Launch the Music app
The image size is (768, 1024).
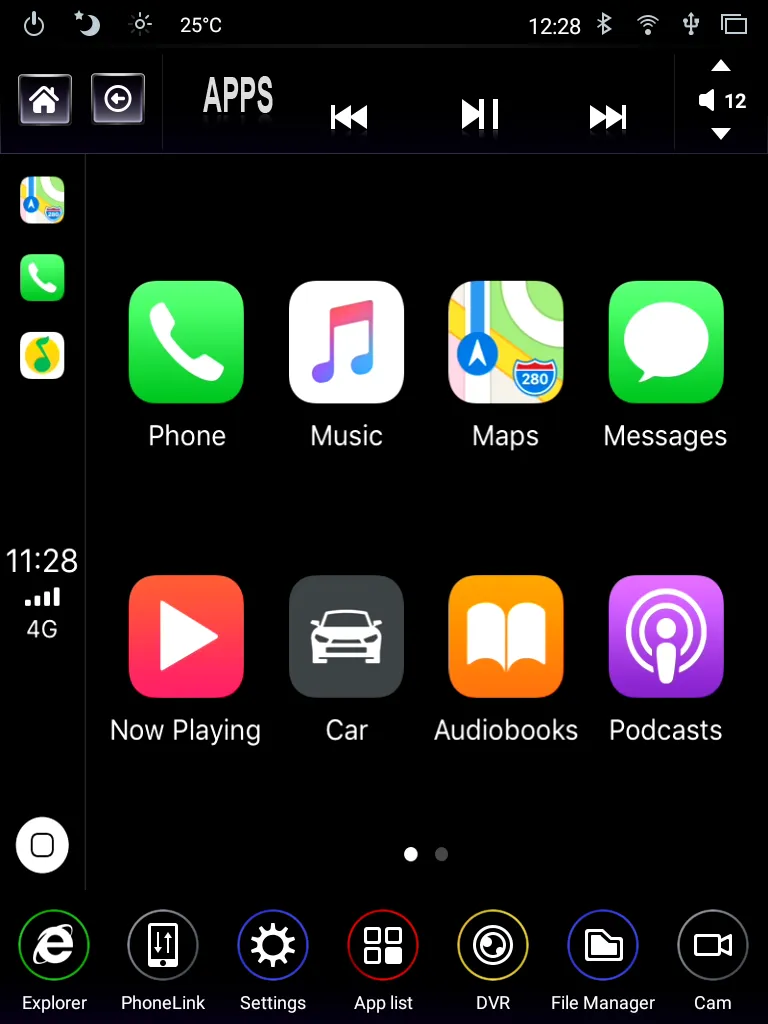346,342
